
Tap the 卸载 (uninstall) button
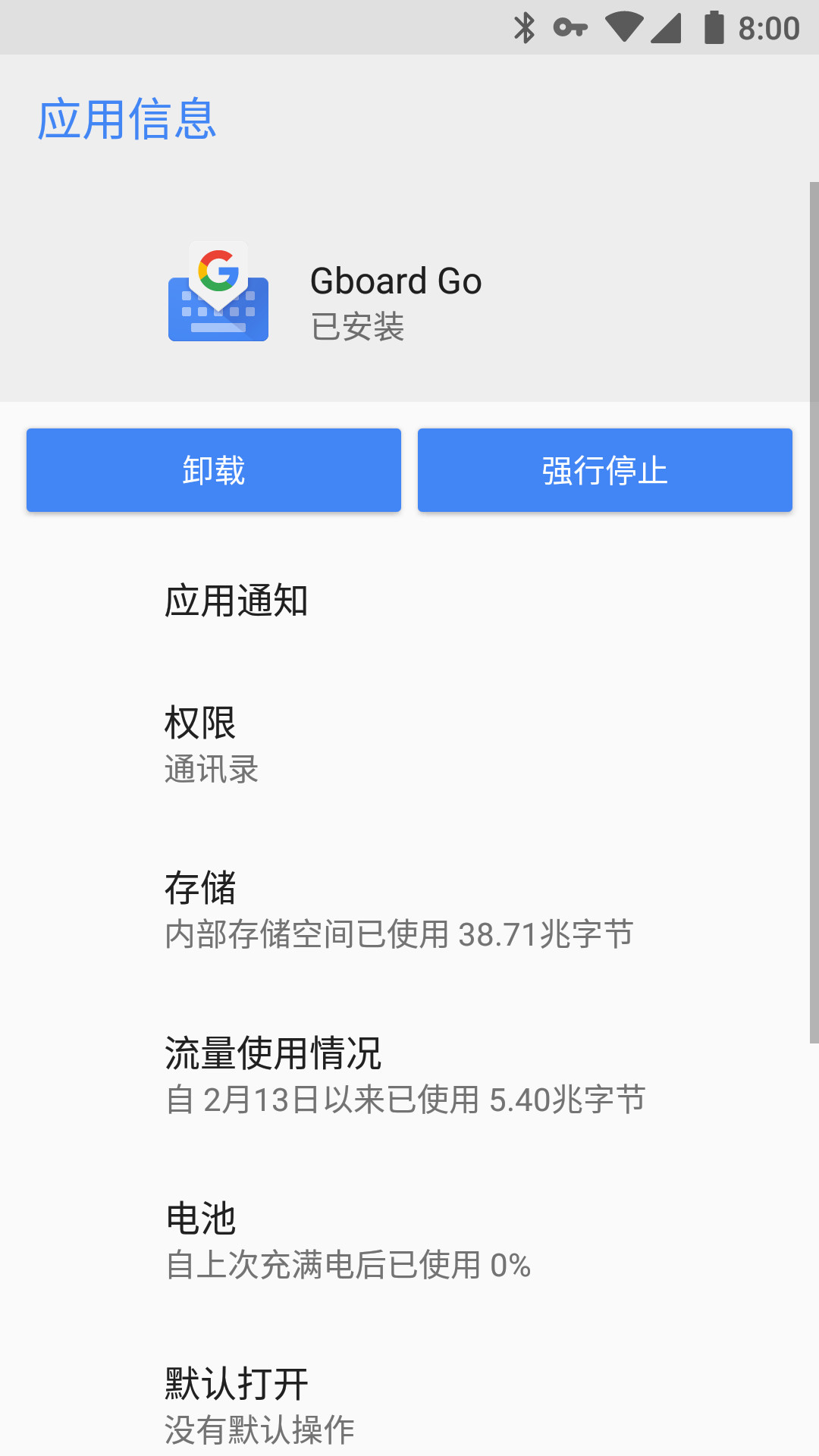click(x=213, y=470)
